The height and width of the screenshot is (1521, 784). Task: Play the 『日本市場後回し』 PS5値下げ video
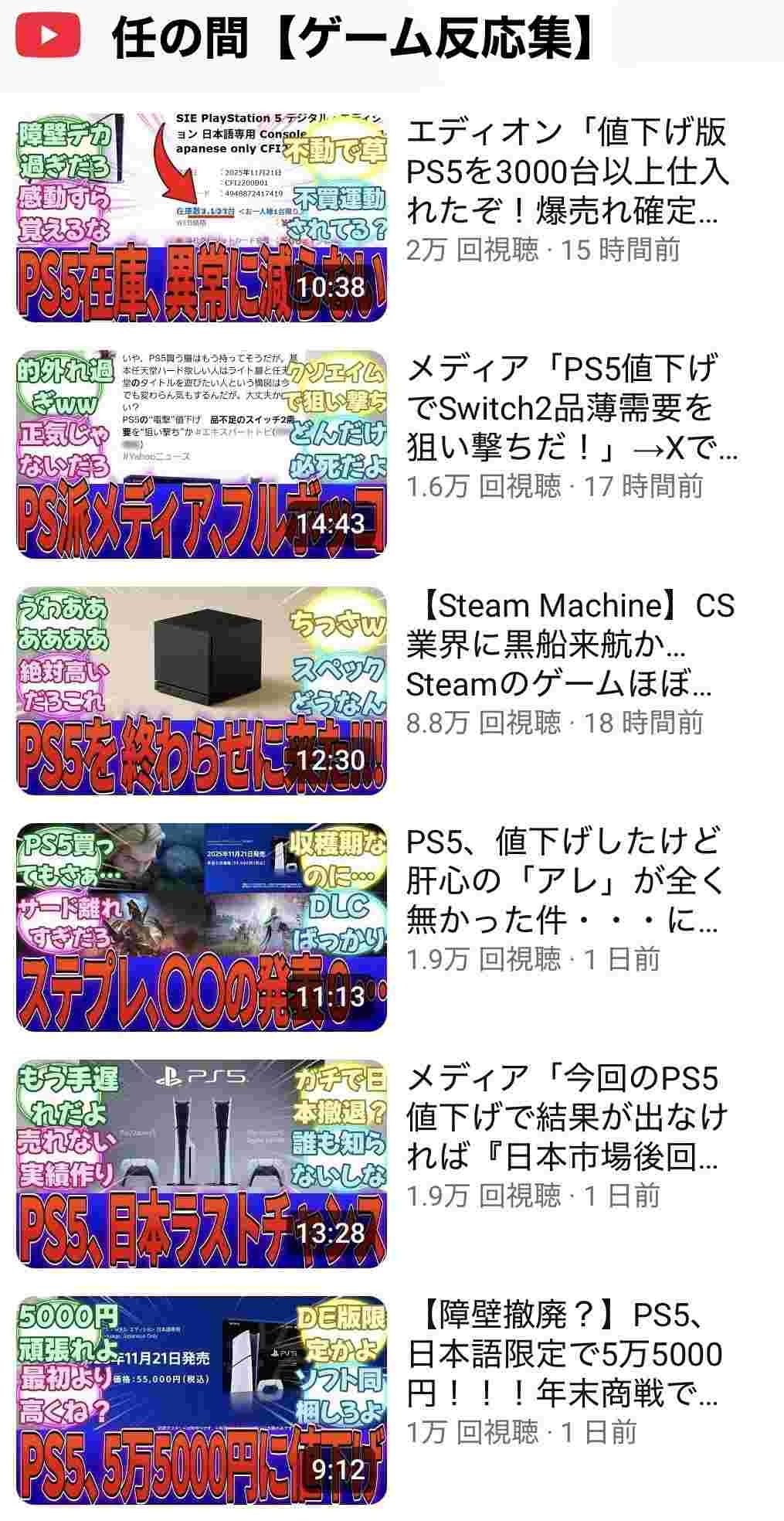pos(201,1164)
